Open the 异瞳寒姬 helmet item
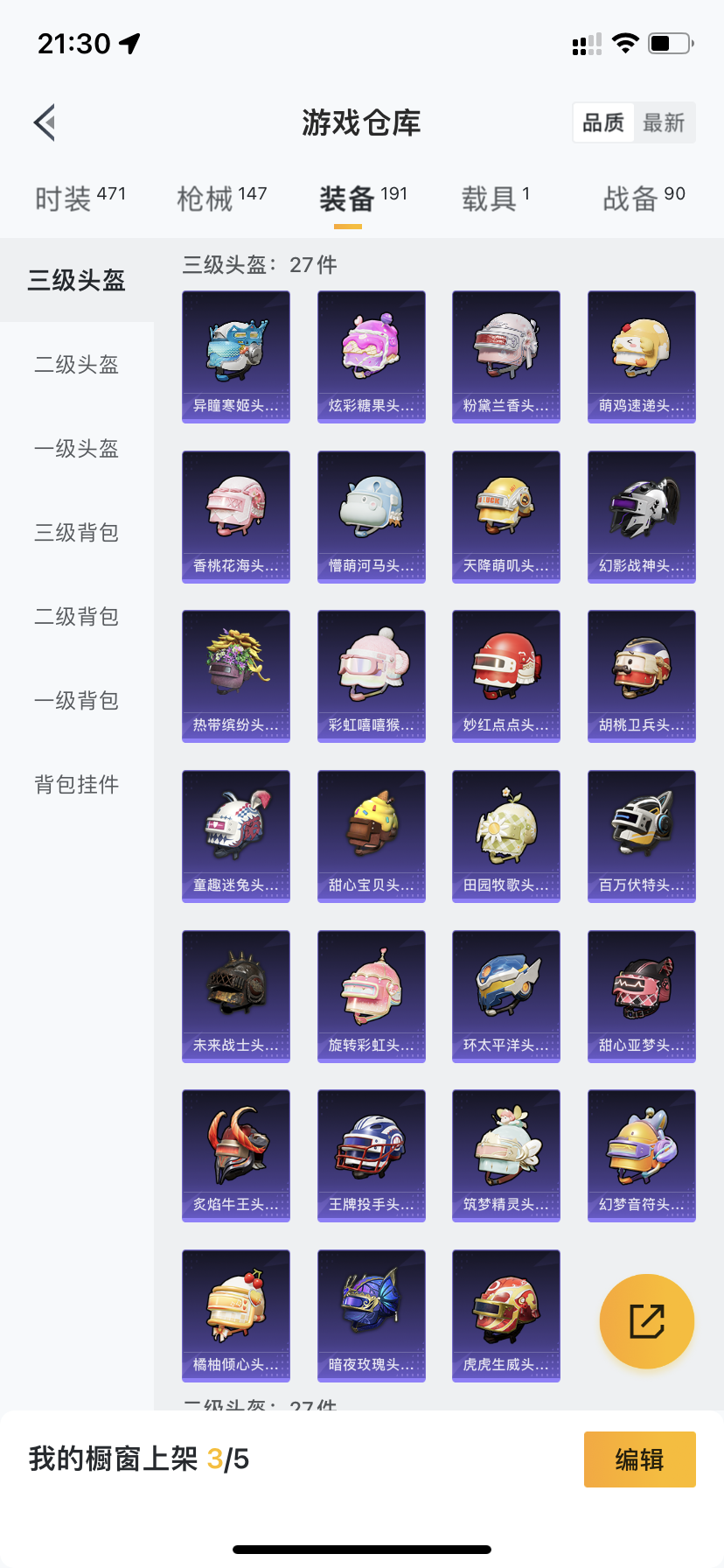Image resolution: width=724 pixels, height=1568 pixels. pos(236,356)
